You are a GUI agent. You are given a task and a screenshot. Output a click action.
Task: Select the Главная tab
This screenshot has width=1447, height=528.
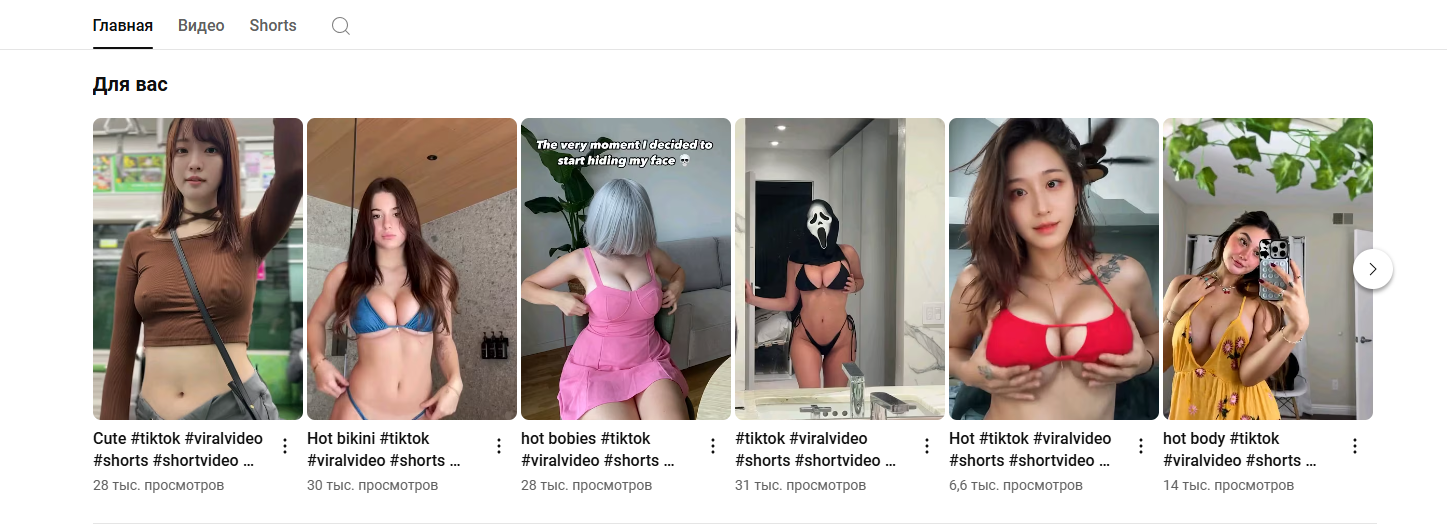(122, 26)
